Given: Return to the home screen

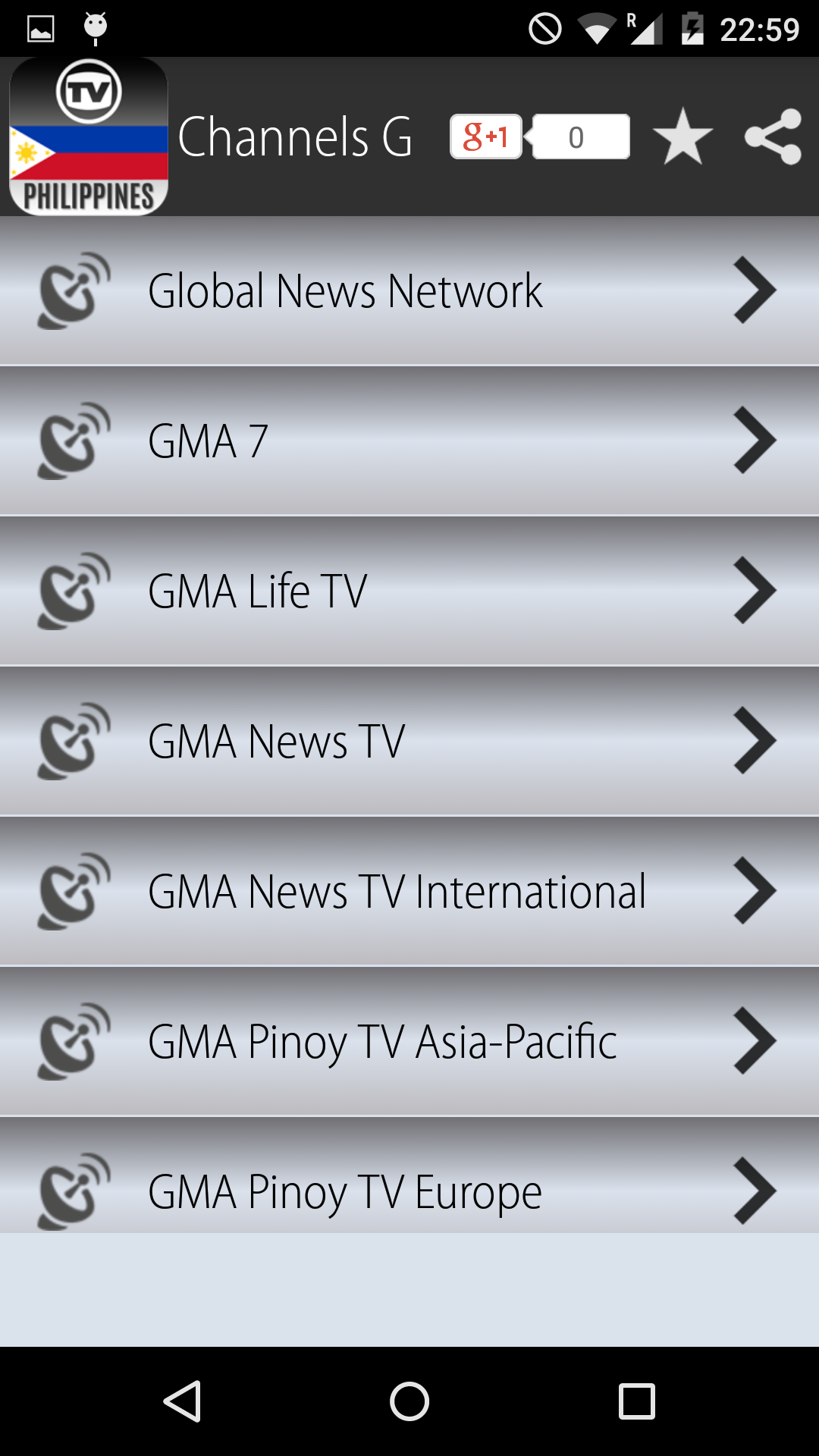Looking at the screenshot, I should [x=409, y=1401].
